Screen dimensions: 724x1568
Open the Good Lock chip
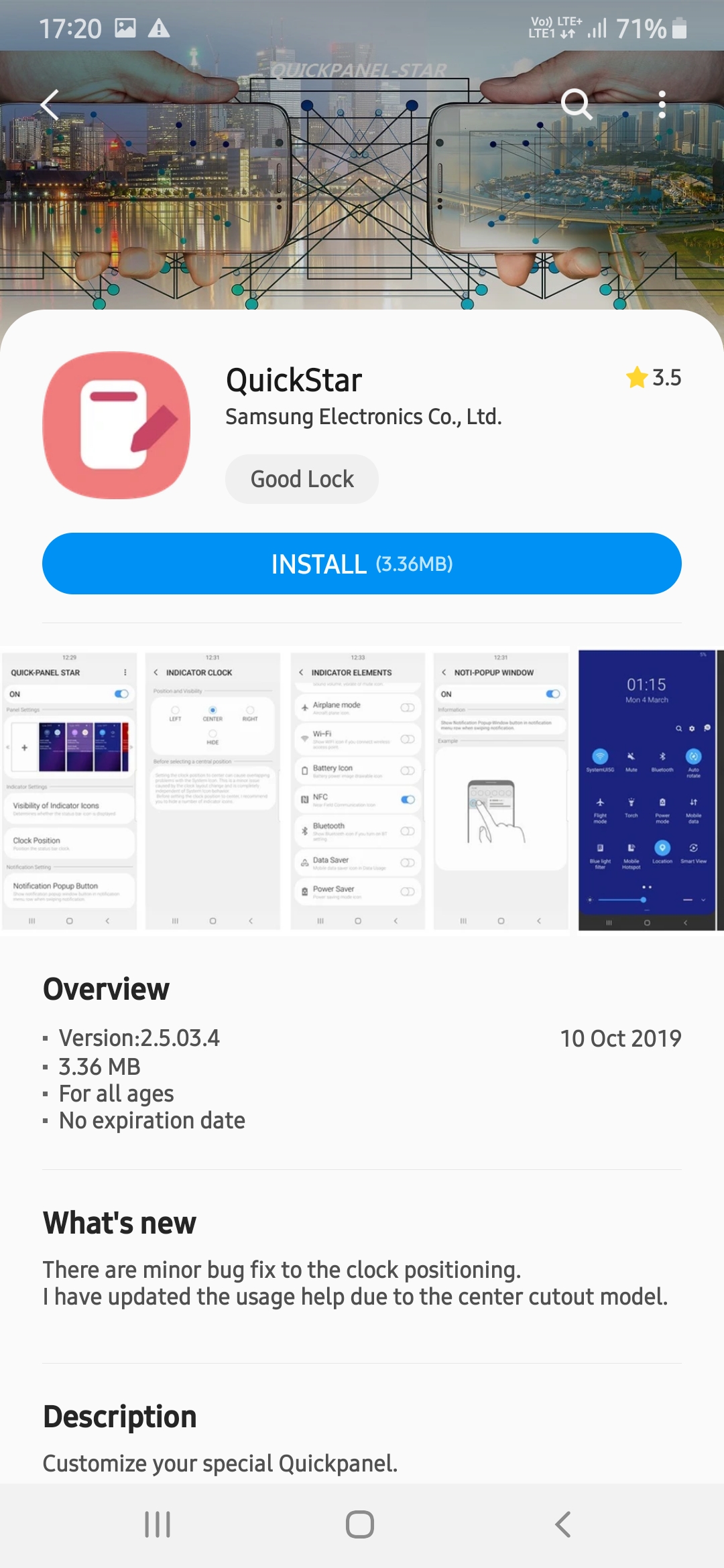point(302,479)
